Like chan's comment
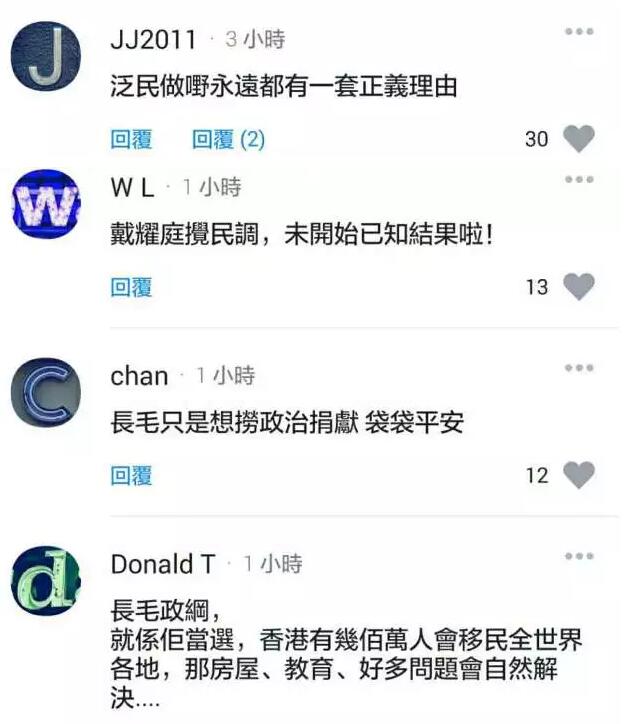Screen dimensions: 627x724 point(578,475)
